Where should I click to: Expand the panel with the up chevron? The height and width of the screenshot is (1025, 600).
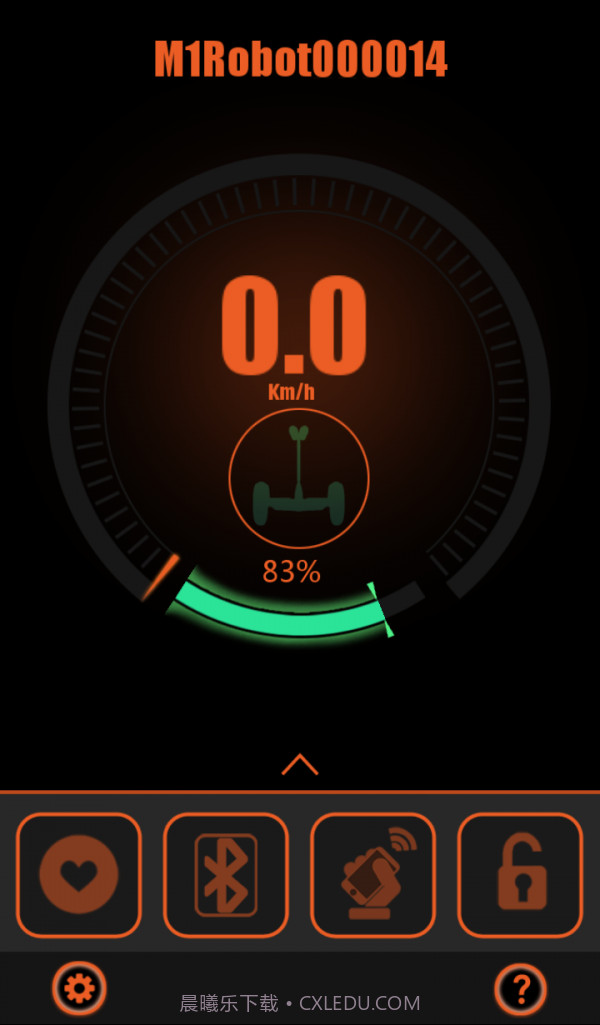pyautogui.click(x=300, y=765)
